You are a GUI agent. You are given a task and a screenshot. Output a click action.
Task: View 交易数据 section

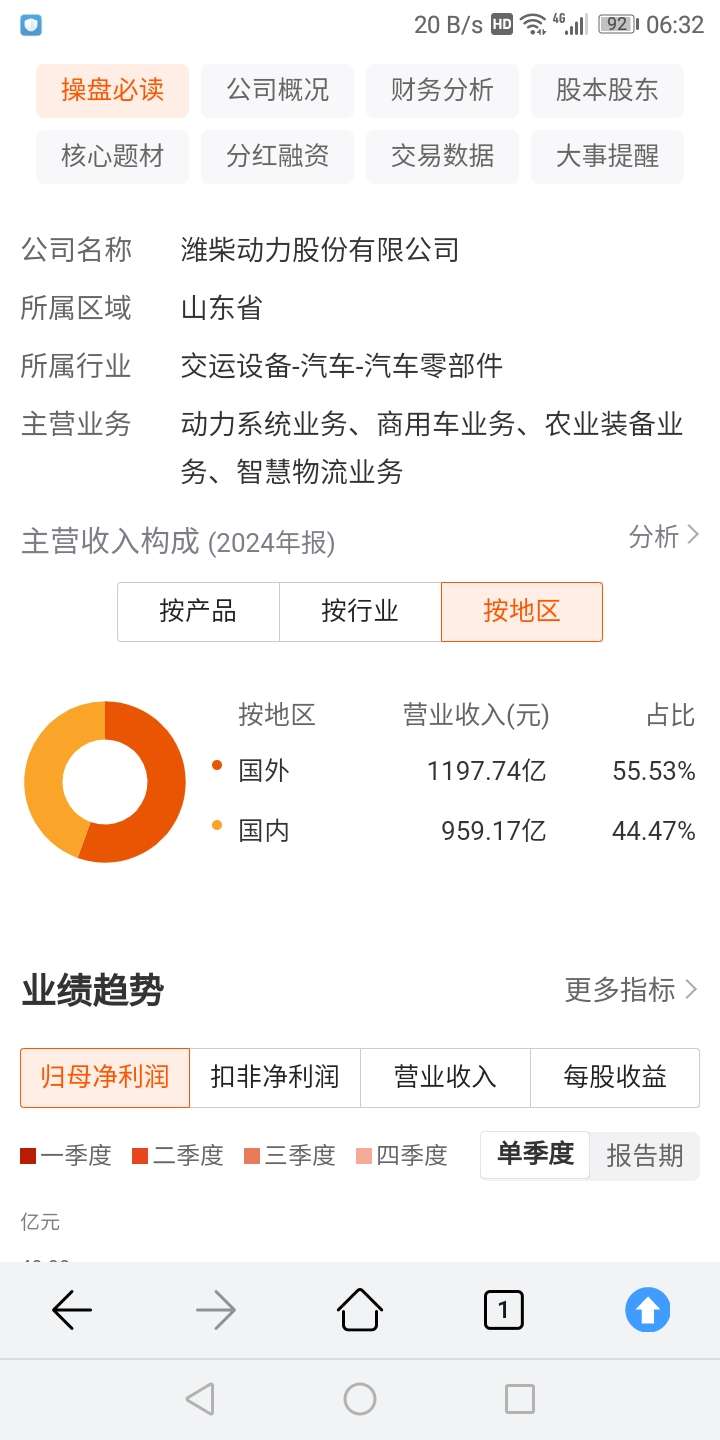tap(442, 156)
